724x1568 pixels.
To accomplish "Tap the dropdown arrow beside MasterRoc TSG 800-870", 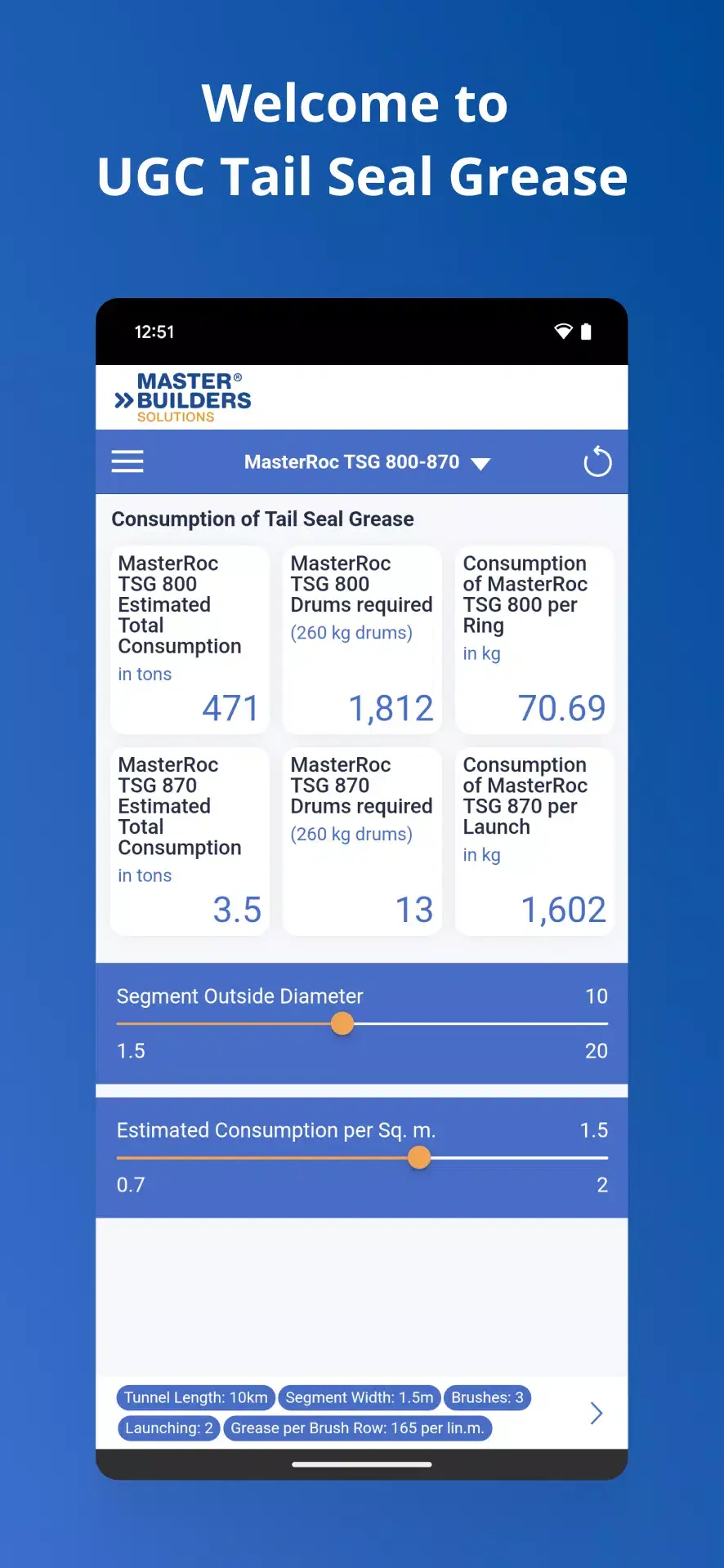I will [x=481, y=463].
